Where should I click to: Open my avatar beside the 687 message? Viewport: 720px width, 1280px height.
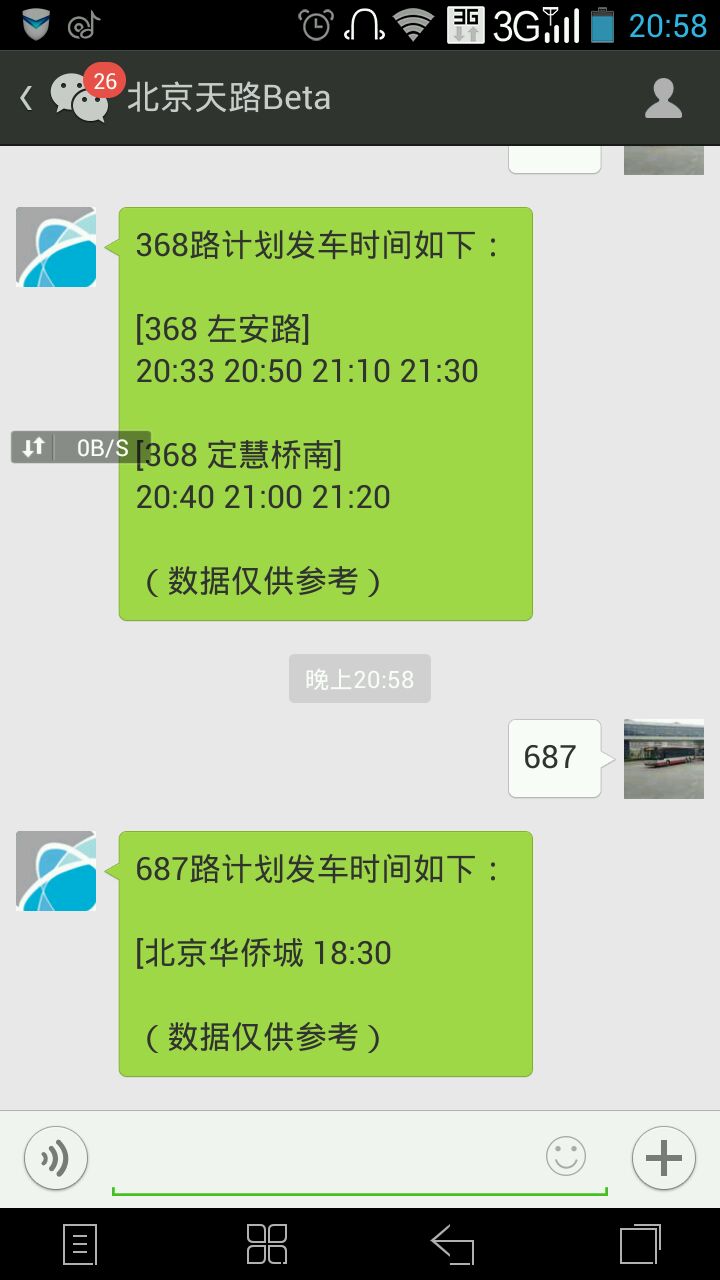tap(664, 758)
